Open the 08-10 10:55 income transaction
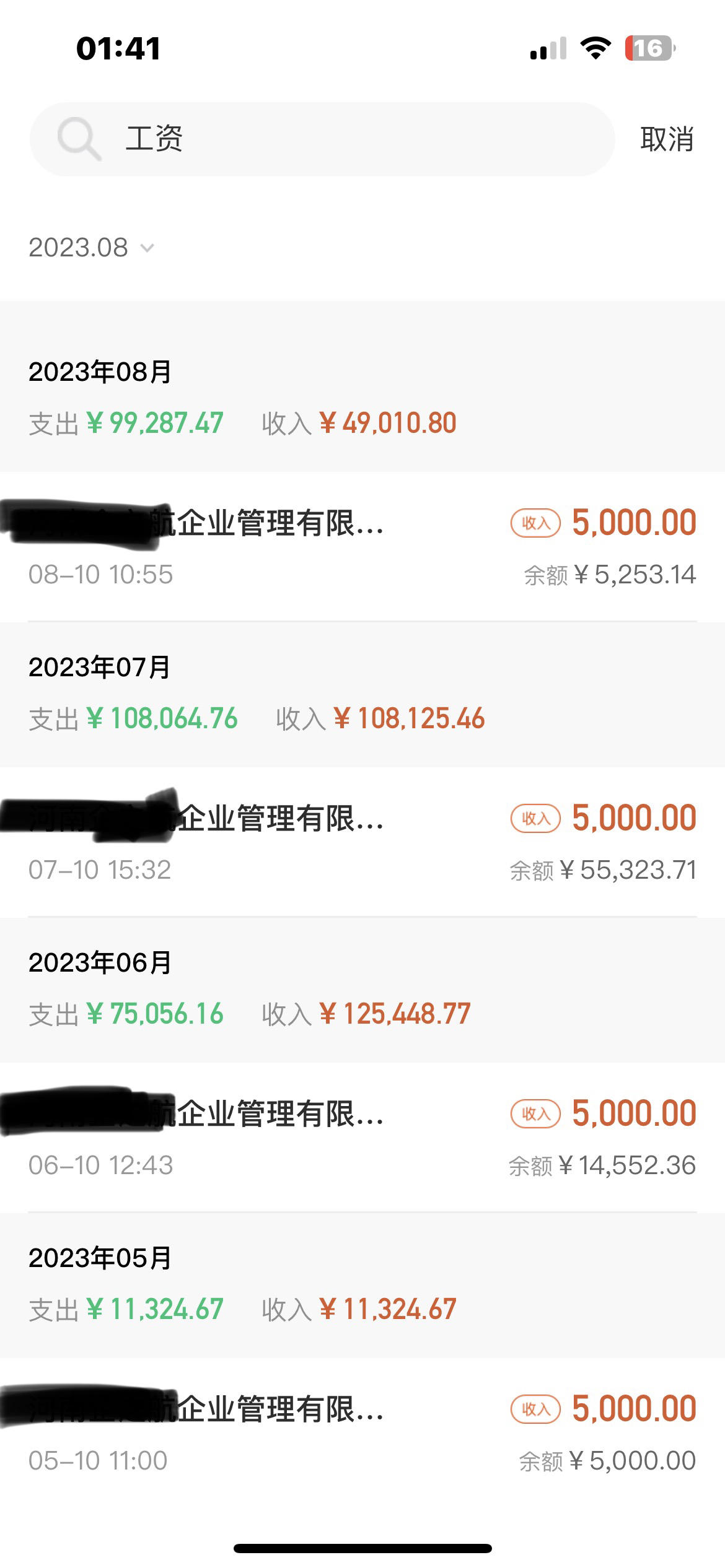The image size is (725, 1568). (x=362, y=547)
